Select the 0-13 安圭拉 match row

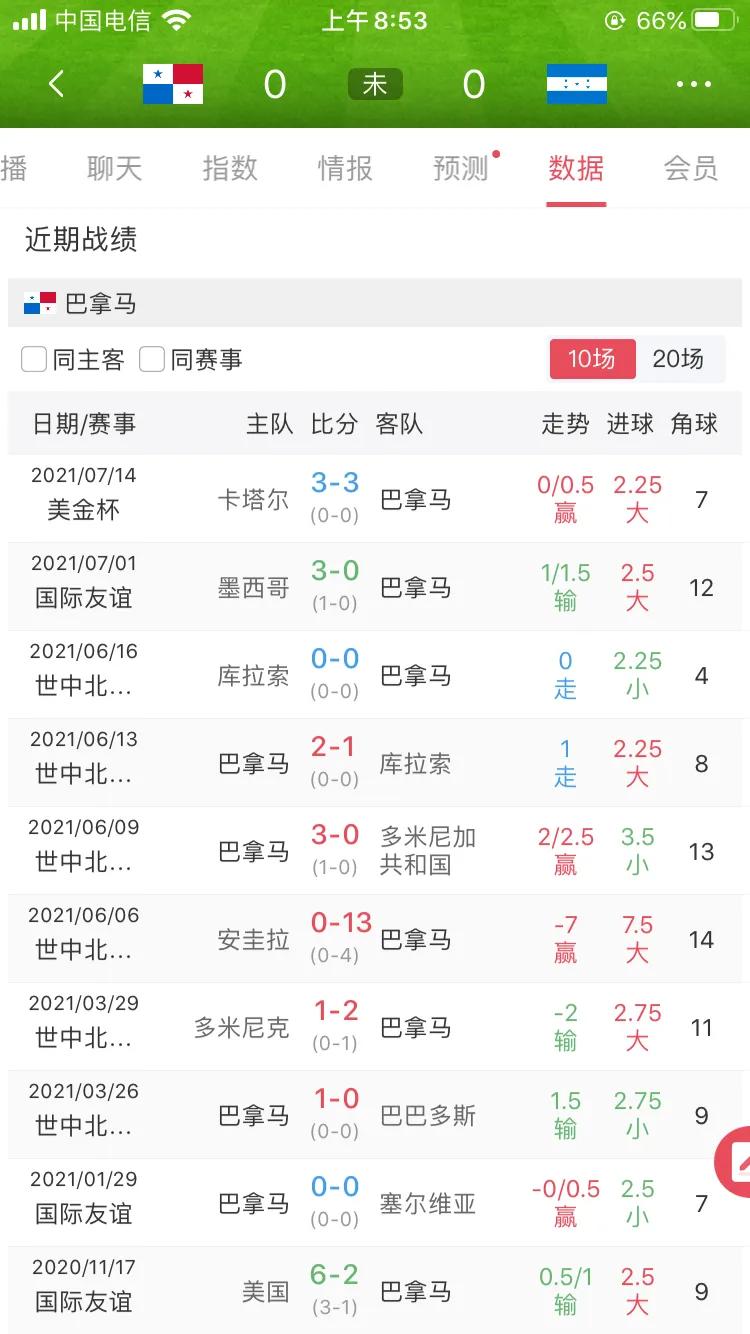pos(375,938)
